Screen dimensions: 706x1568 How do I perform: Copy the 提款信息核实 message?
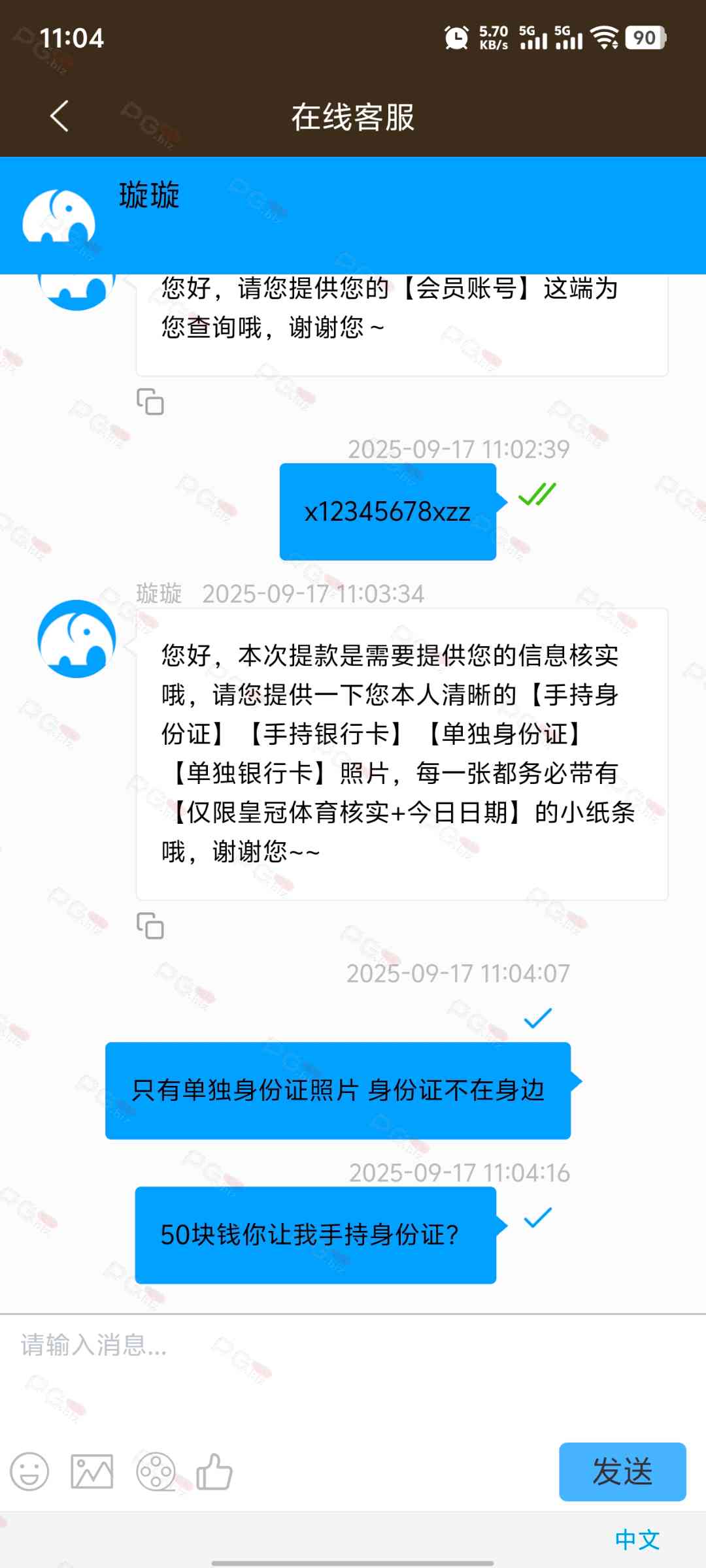coord(150,926)
